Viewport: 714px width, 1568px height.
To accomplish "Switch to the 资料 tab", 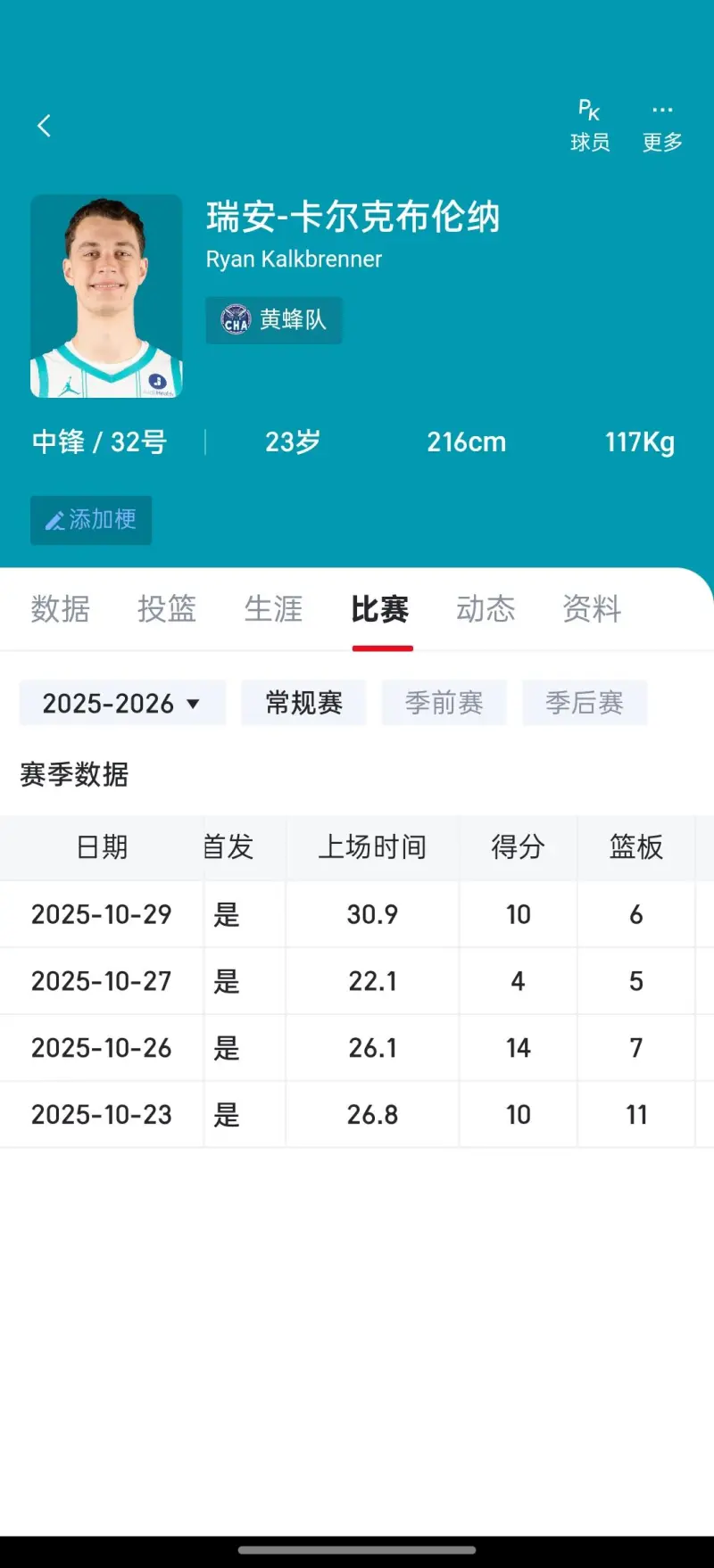I will click(592, 609).
